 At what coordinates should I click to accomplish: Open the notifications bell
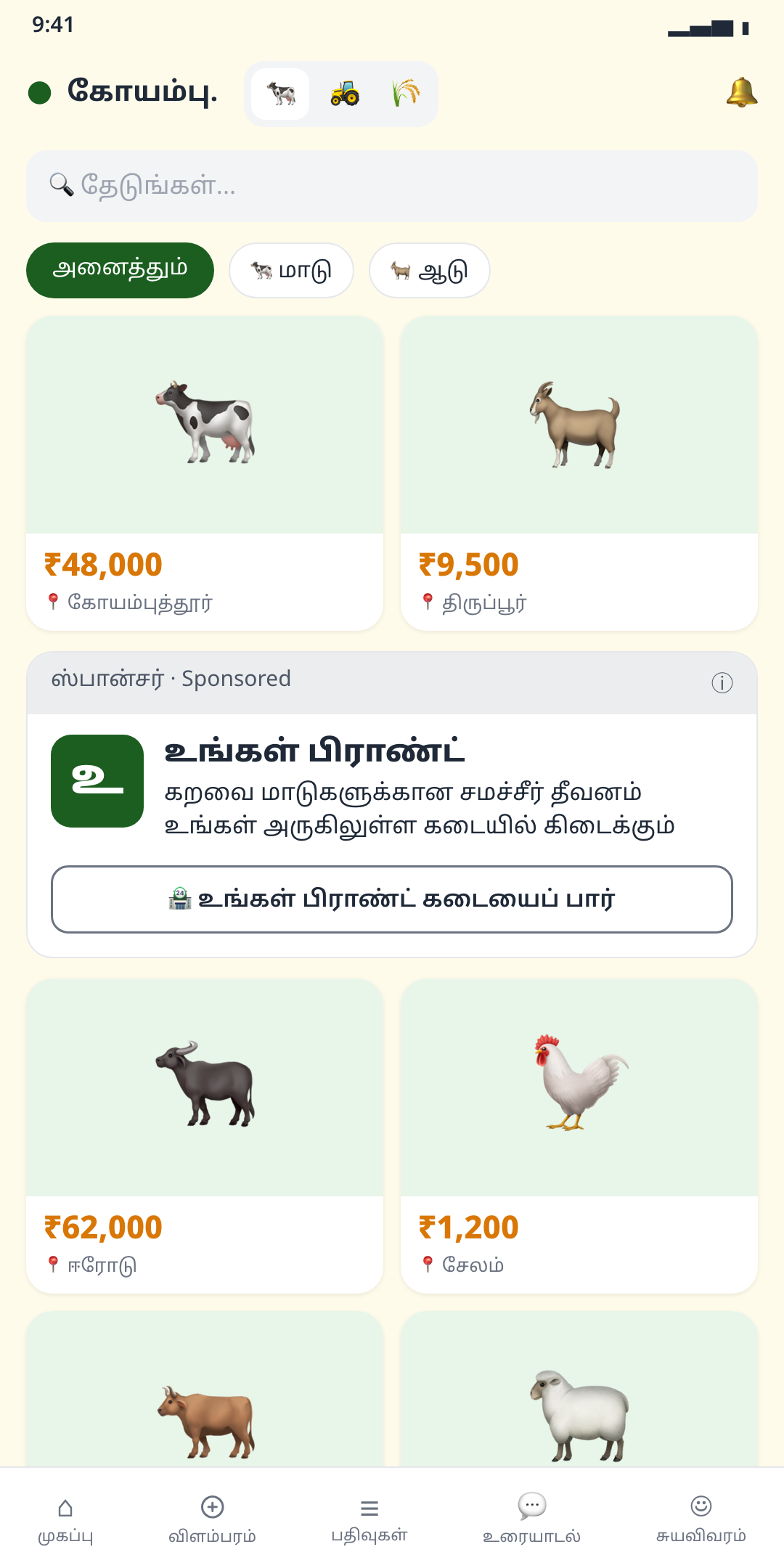pyautogui.click(x=741, y=93)
